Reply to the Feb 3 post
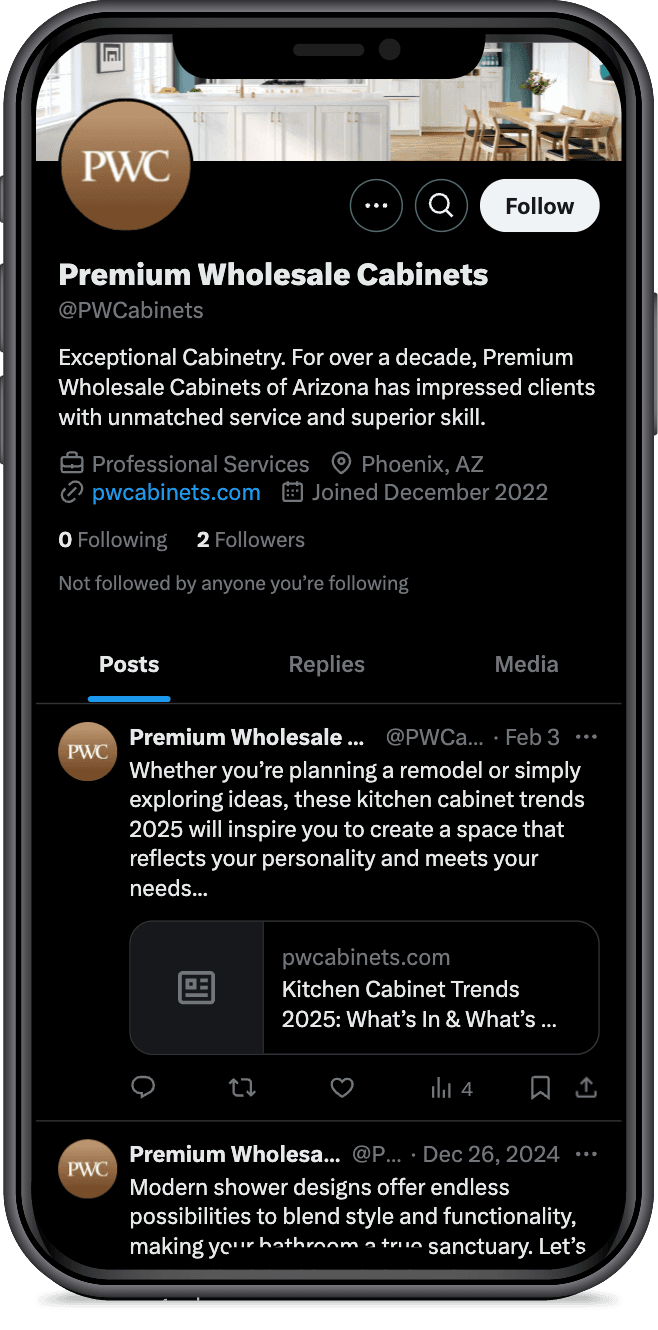The width and height of the screenshot is (658, 1330). point(144,1088)
